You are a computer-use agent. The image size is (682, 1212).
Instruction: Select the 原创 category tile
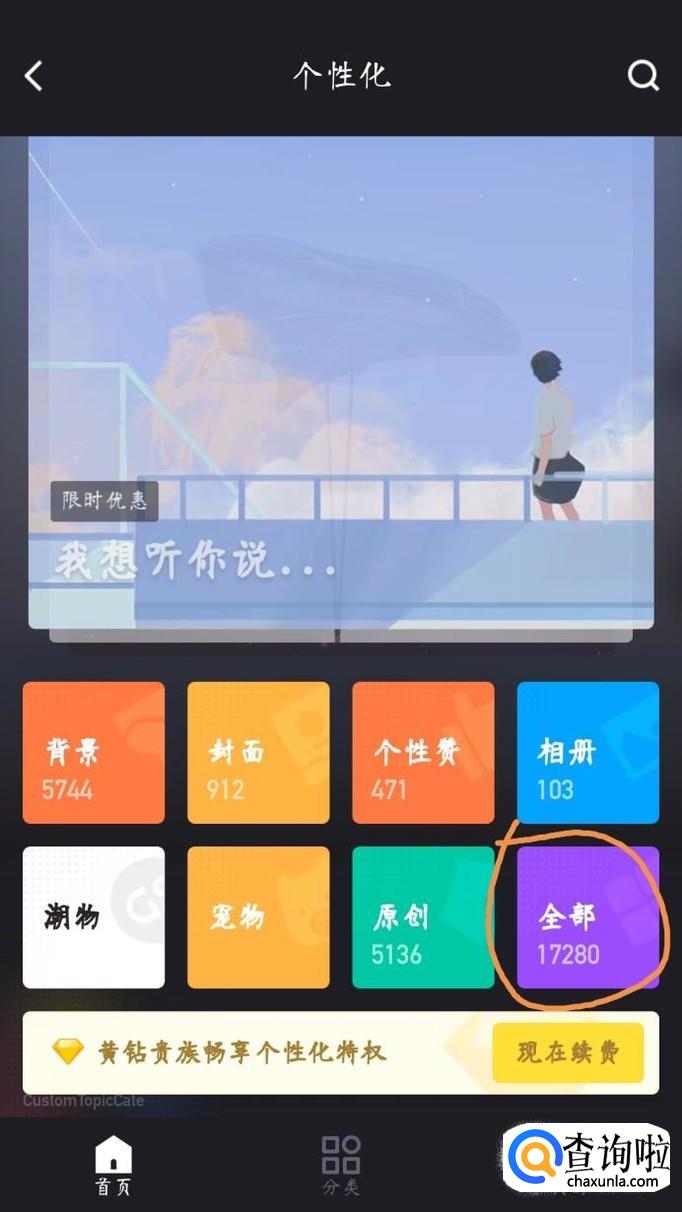(423, 917)
